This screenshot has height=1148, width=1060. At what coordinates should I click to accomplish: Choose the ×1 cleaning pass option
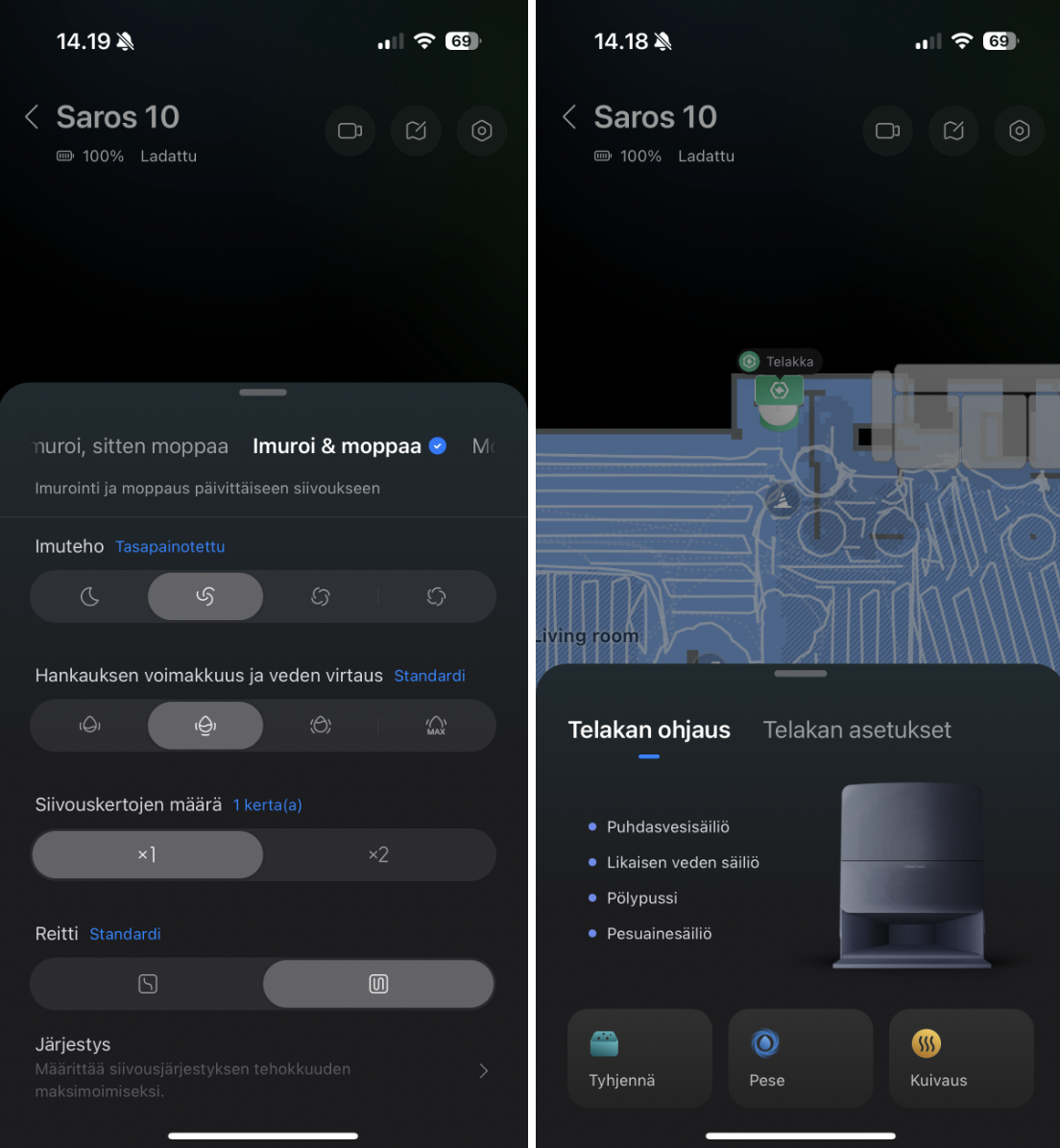[x=147, y=854]
